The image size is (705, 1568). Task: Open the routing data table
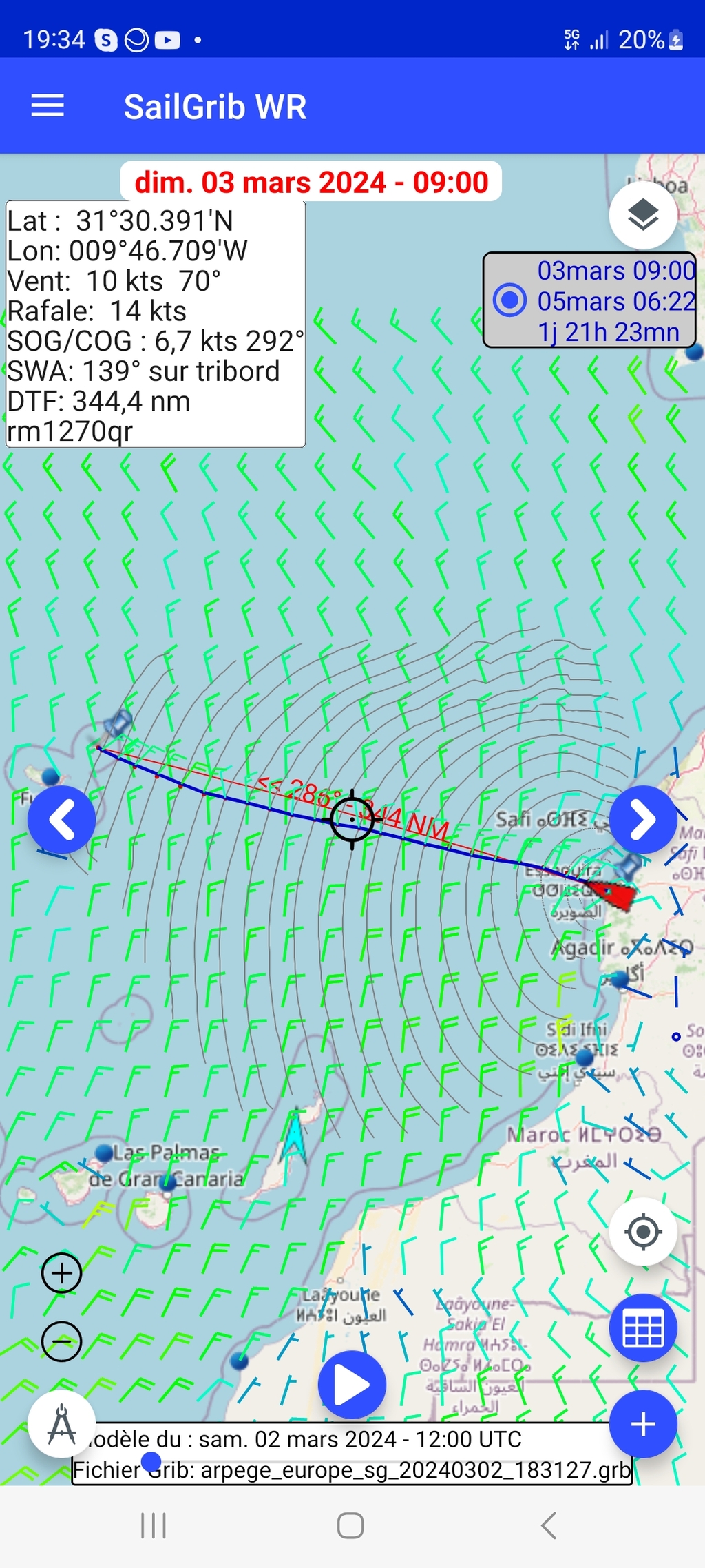click(x=643, y=1328)
